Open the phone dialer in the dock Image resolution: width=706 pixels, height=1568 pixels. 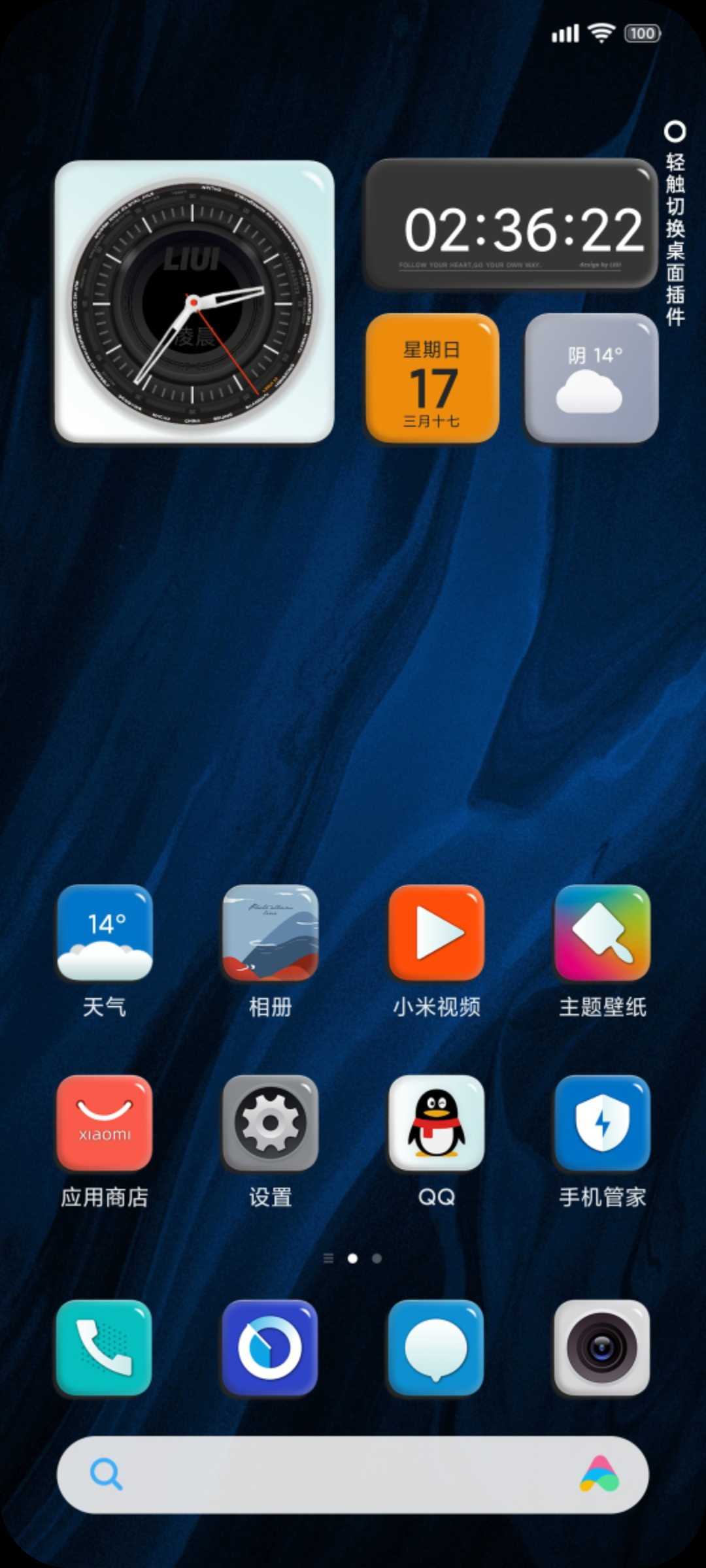(x=105, y=1347)
